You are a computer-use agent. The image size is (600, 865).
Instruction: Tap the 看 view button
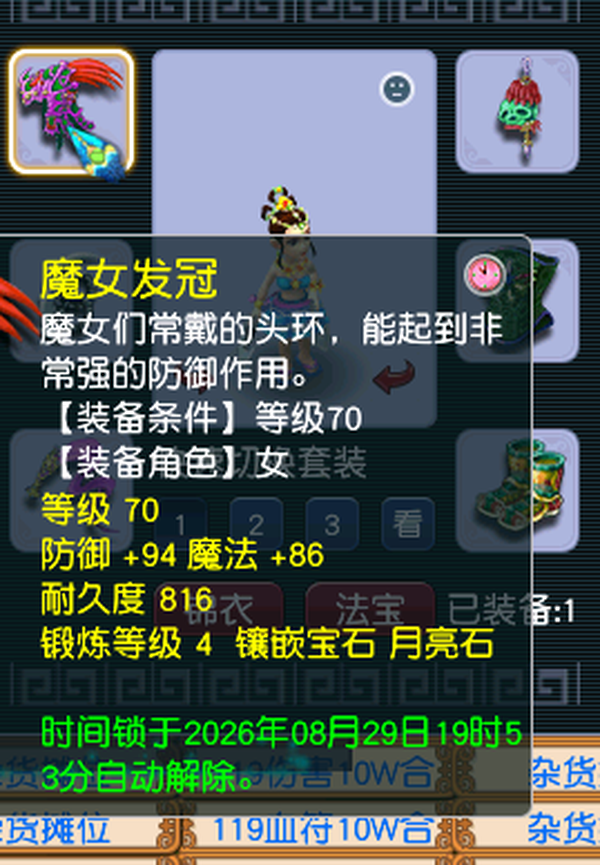[408, 524]
